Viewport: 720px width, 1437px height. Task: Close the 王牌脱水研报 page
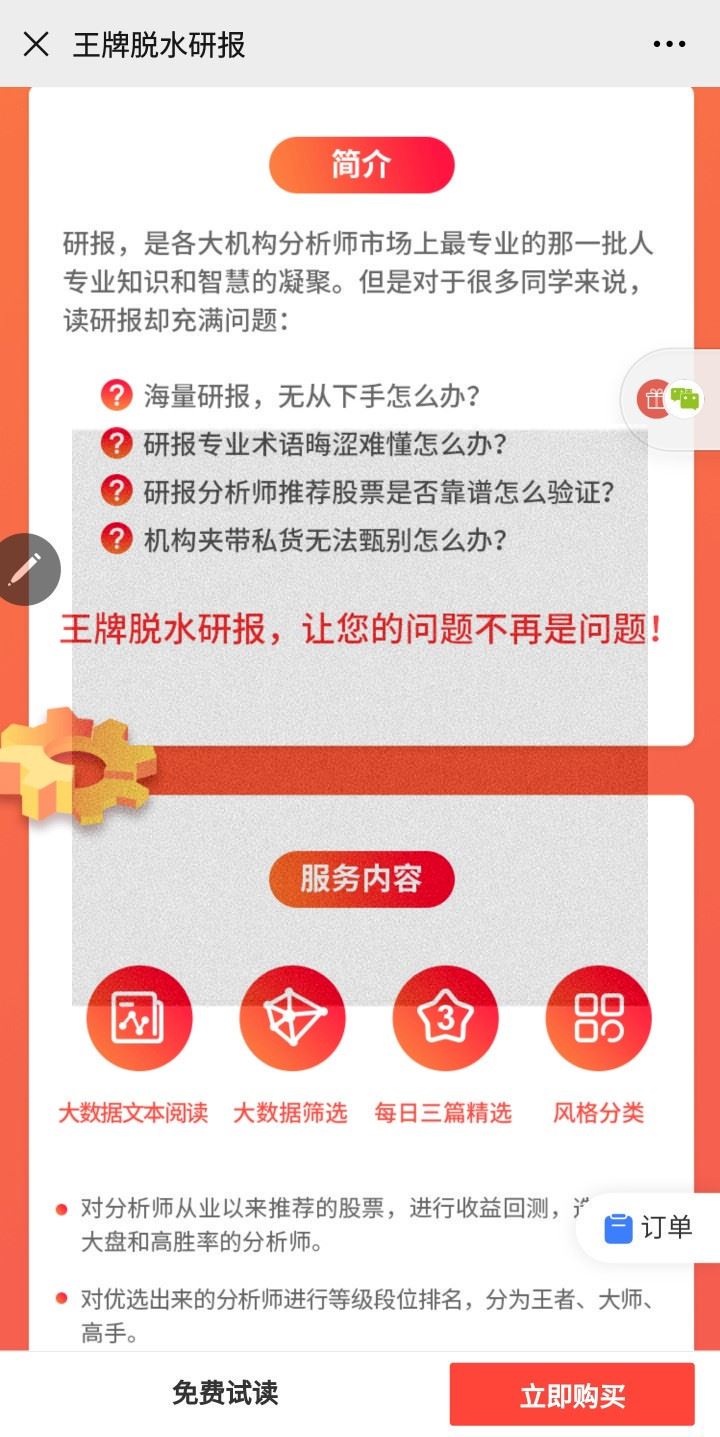pyautogui.click(x=36, y=44)
